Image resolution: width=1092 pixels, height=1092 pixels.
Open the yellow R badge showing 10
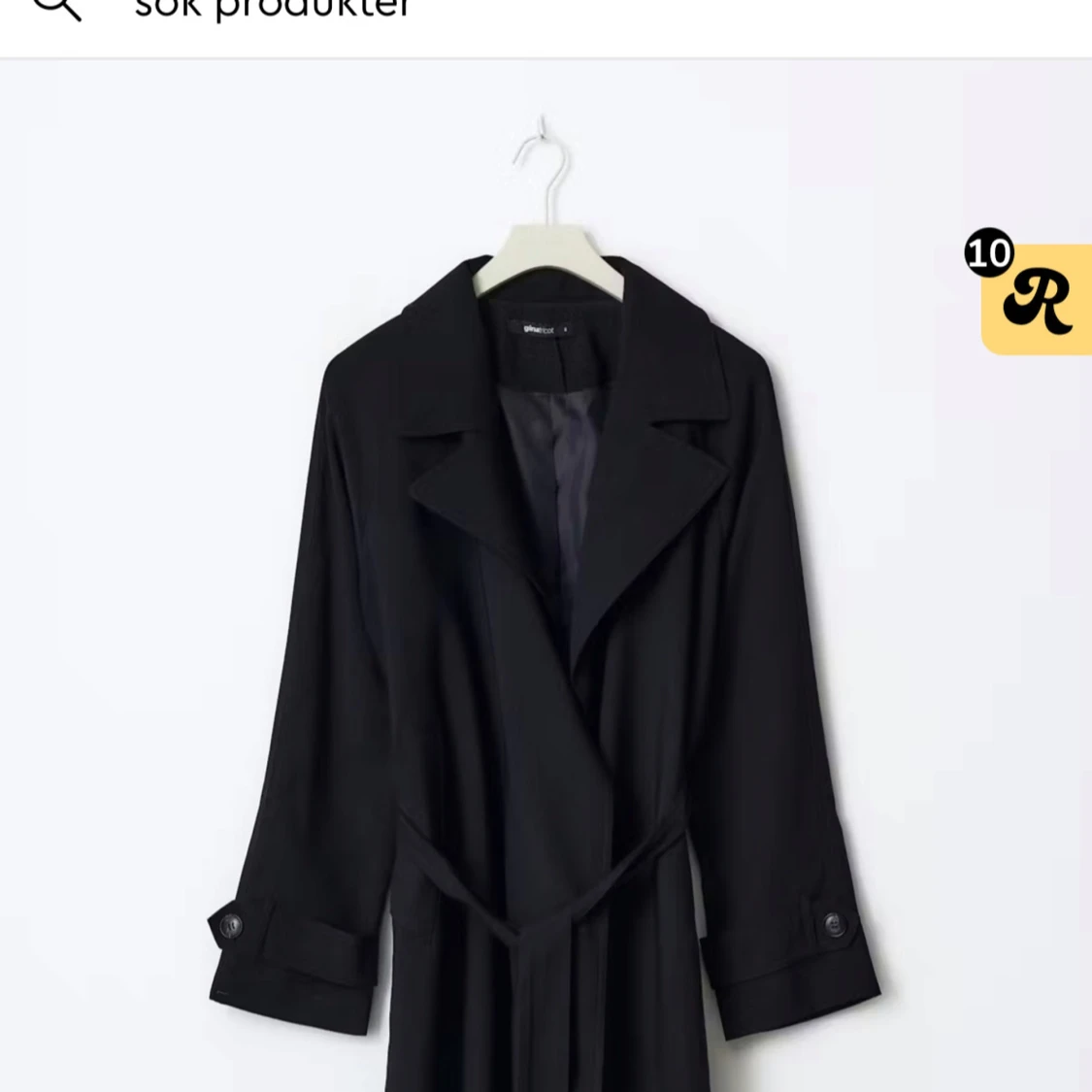[x=1037, y=298]
